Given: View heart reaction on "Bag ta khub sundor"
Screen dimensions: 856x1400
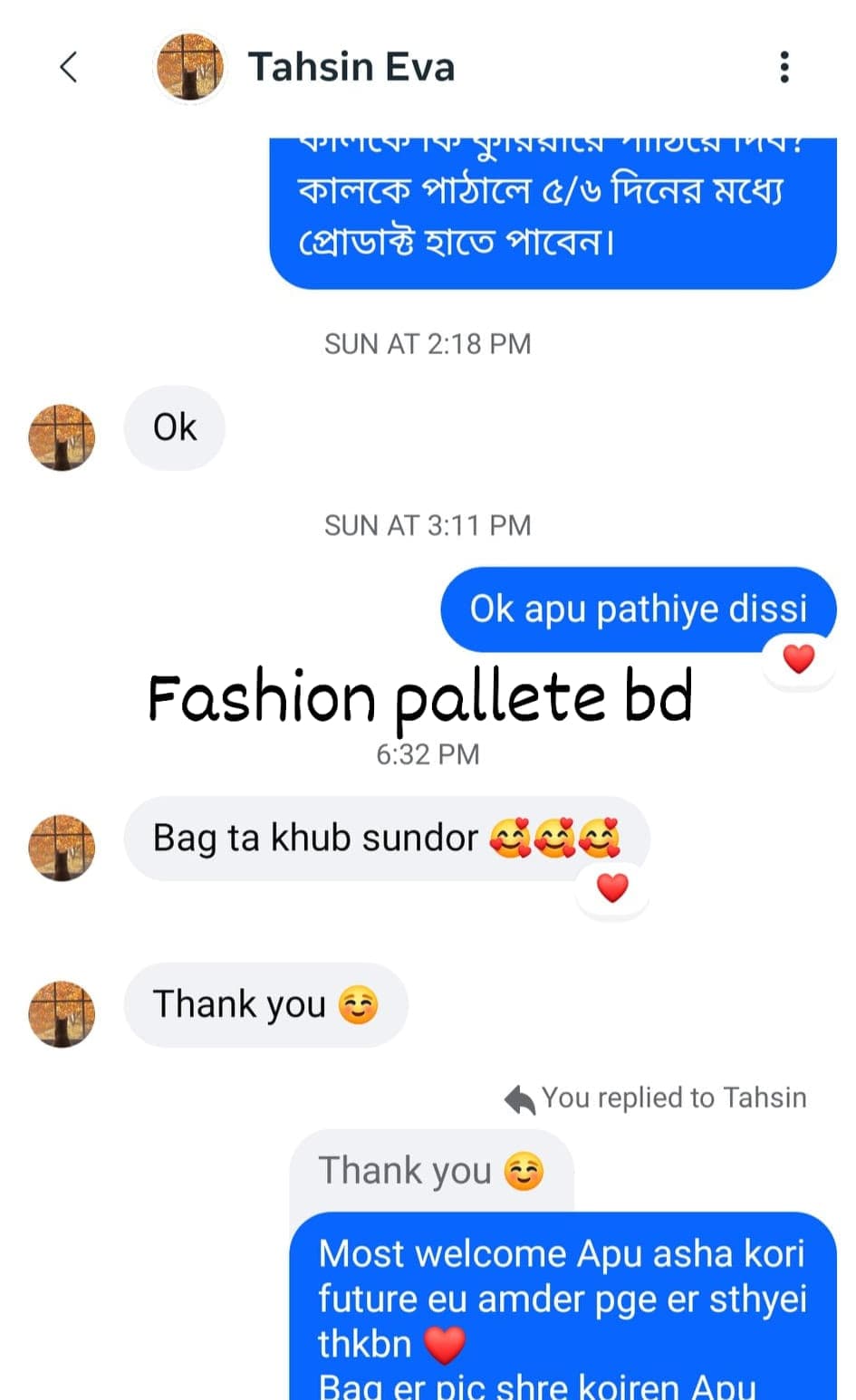Looking at the screenshot, I should tap(612, 888).
